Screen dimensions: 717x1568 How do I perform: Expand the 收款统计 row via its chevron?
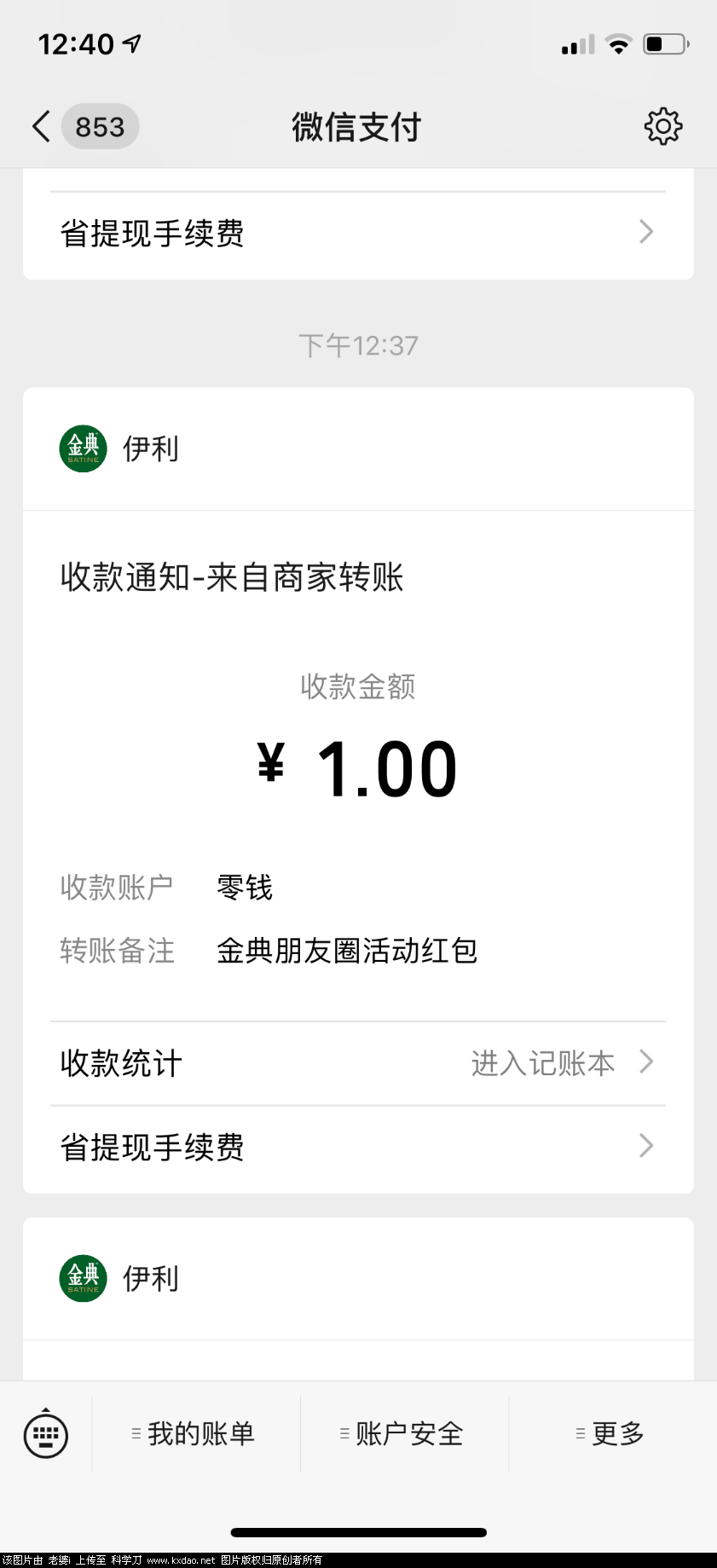coord(646,1062)
